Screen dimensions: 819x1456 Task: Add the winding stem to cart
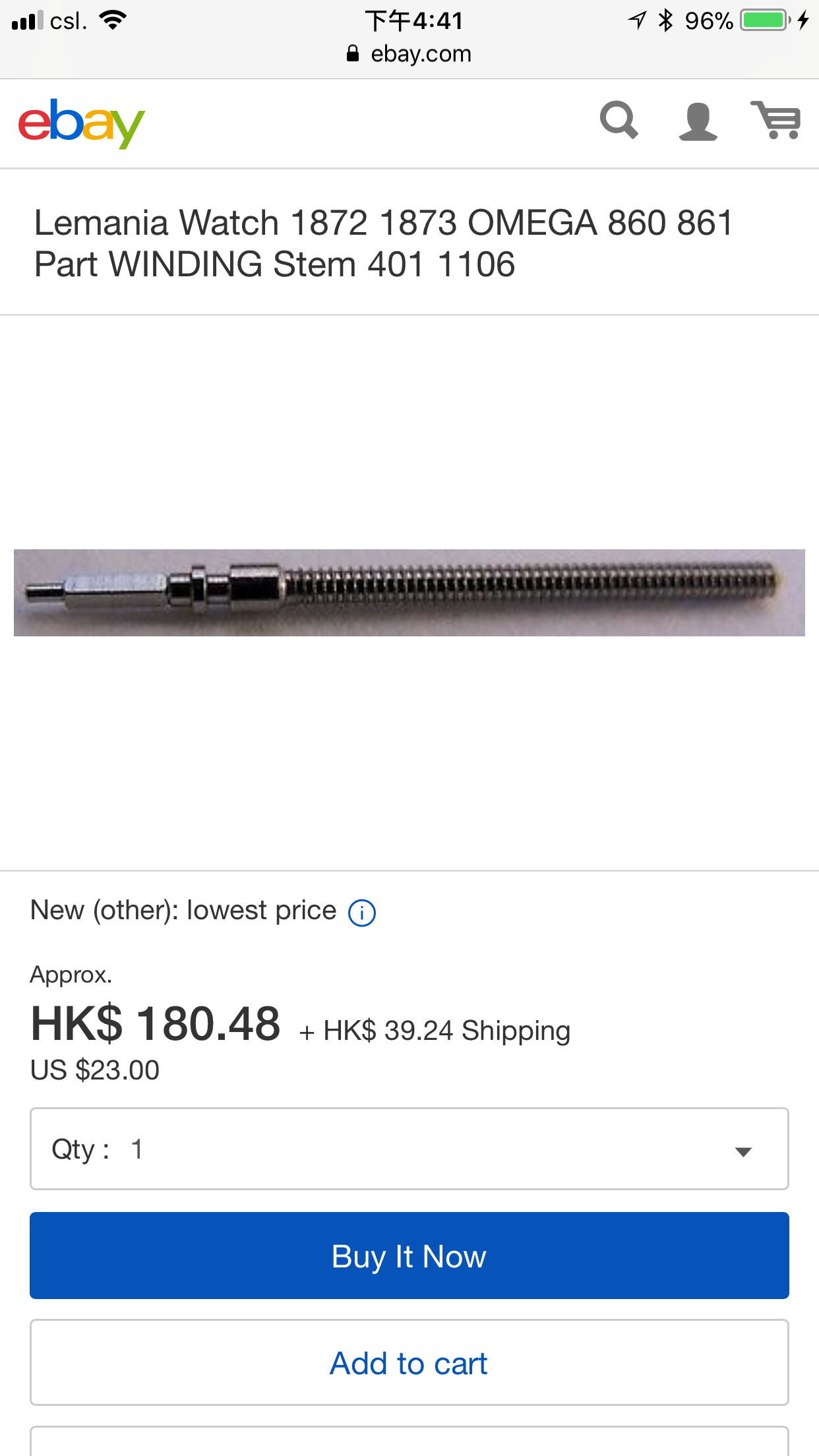point(409,1362)
